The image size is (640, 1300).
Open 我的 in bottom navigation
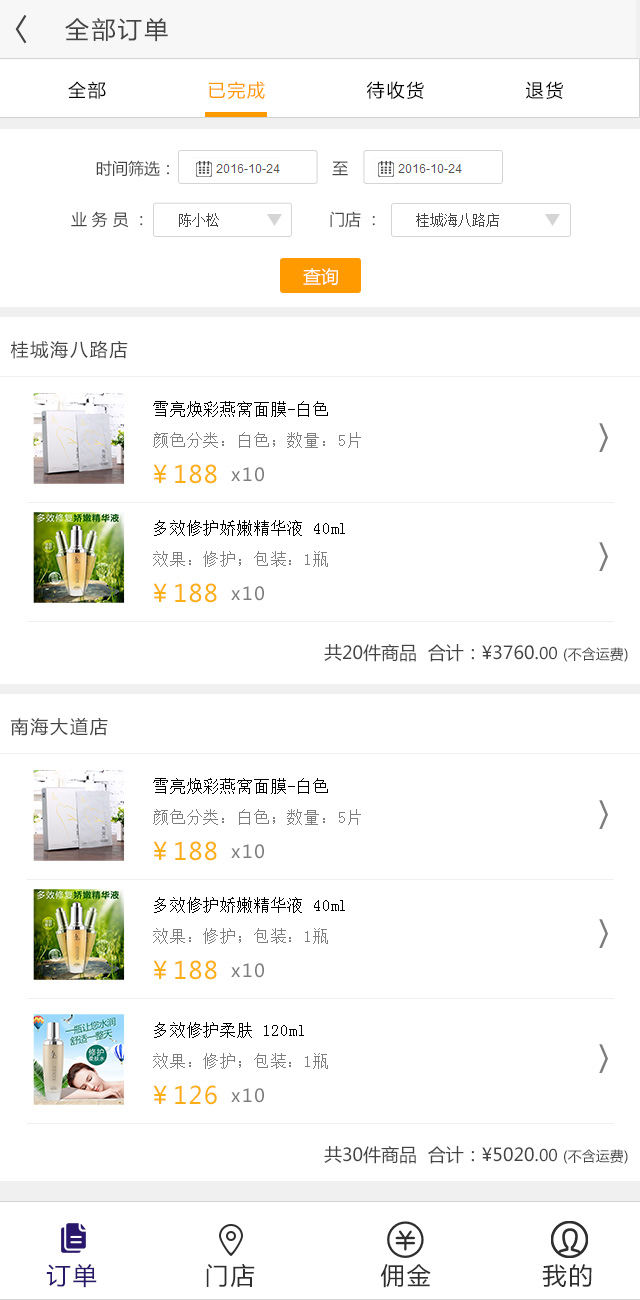coord(568,1254)
